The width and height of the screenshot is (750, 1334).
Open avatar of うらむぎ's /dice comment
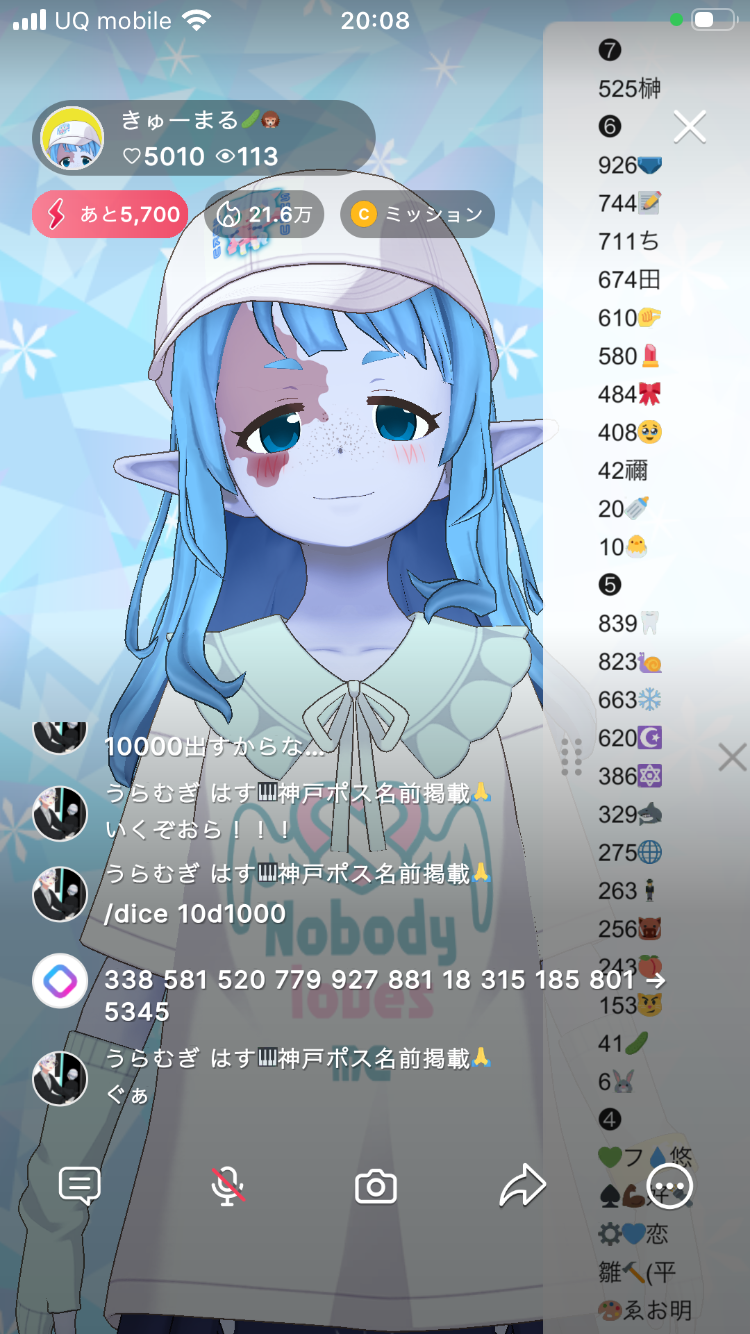click(x=60, y=894)
